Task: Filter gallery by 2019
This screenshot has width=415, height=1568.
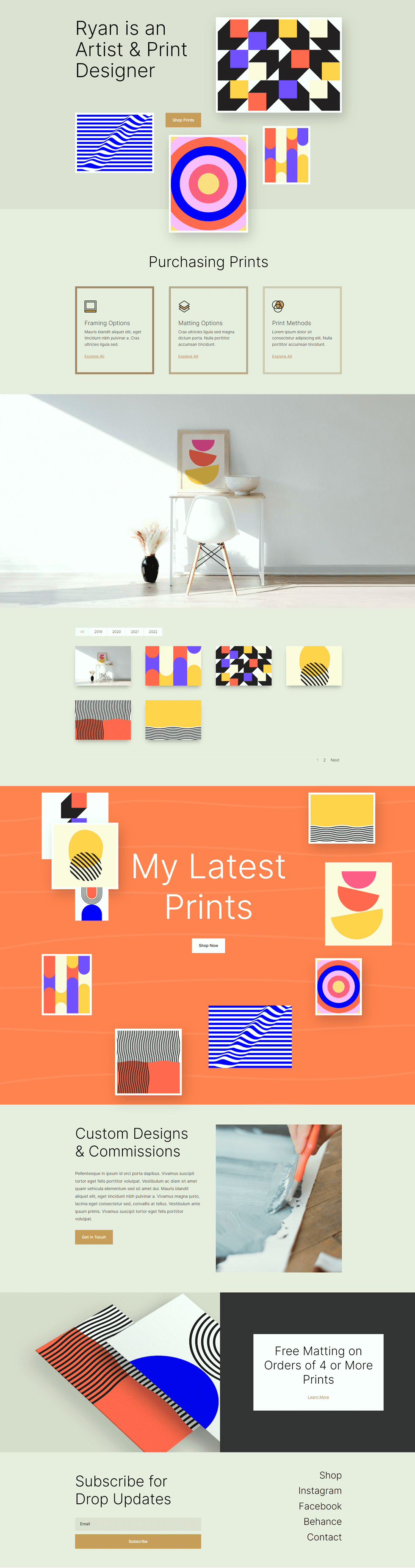Action: (98, 632)
